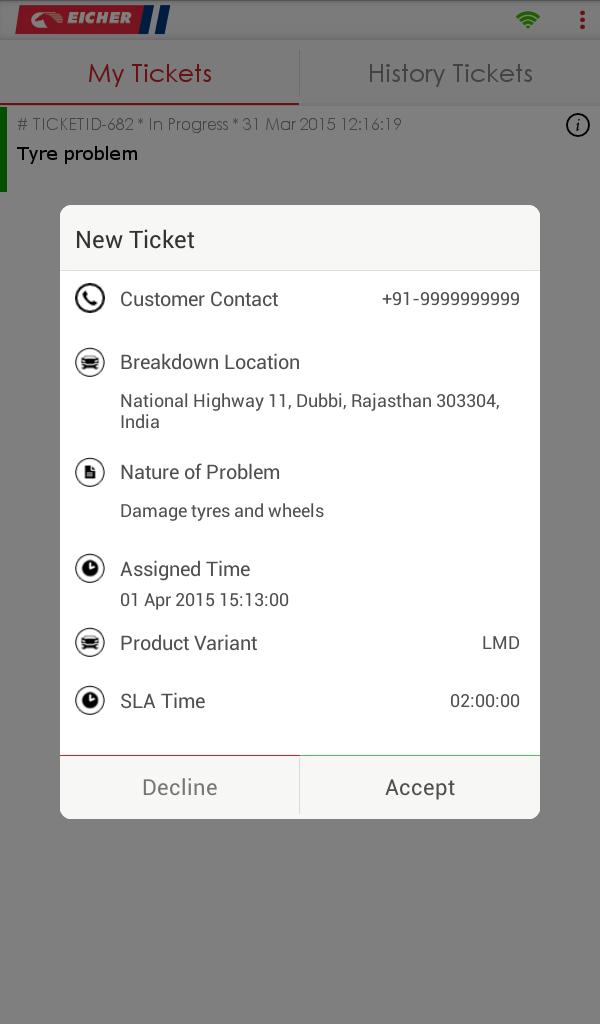600x1024 pixels.
Task: Switch to the My Tickets tab
Action: (150, 73)
